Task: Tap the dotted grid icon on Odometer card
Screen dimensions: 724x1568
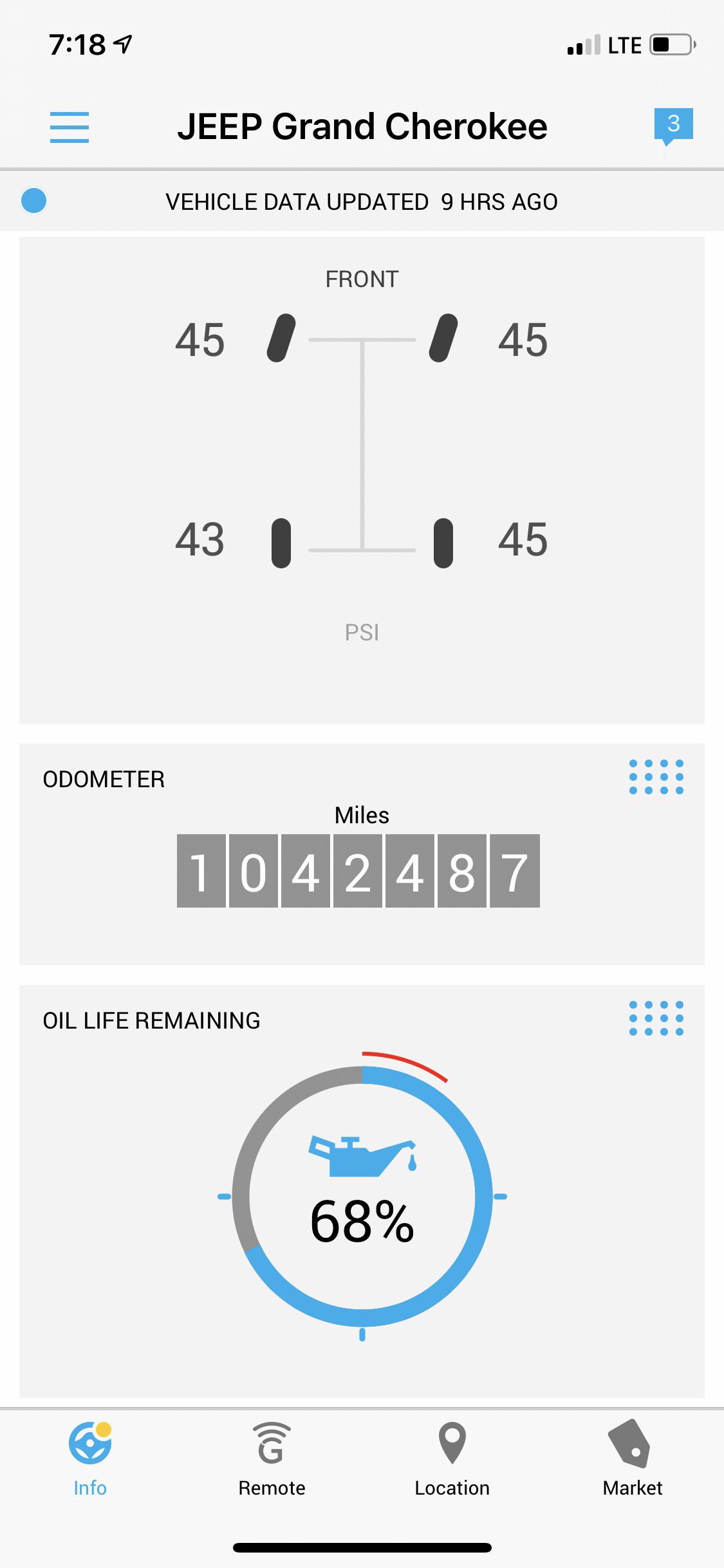Action: coord(656,777)
